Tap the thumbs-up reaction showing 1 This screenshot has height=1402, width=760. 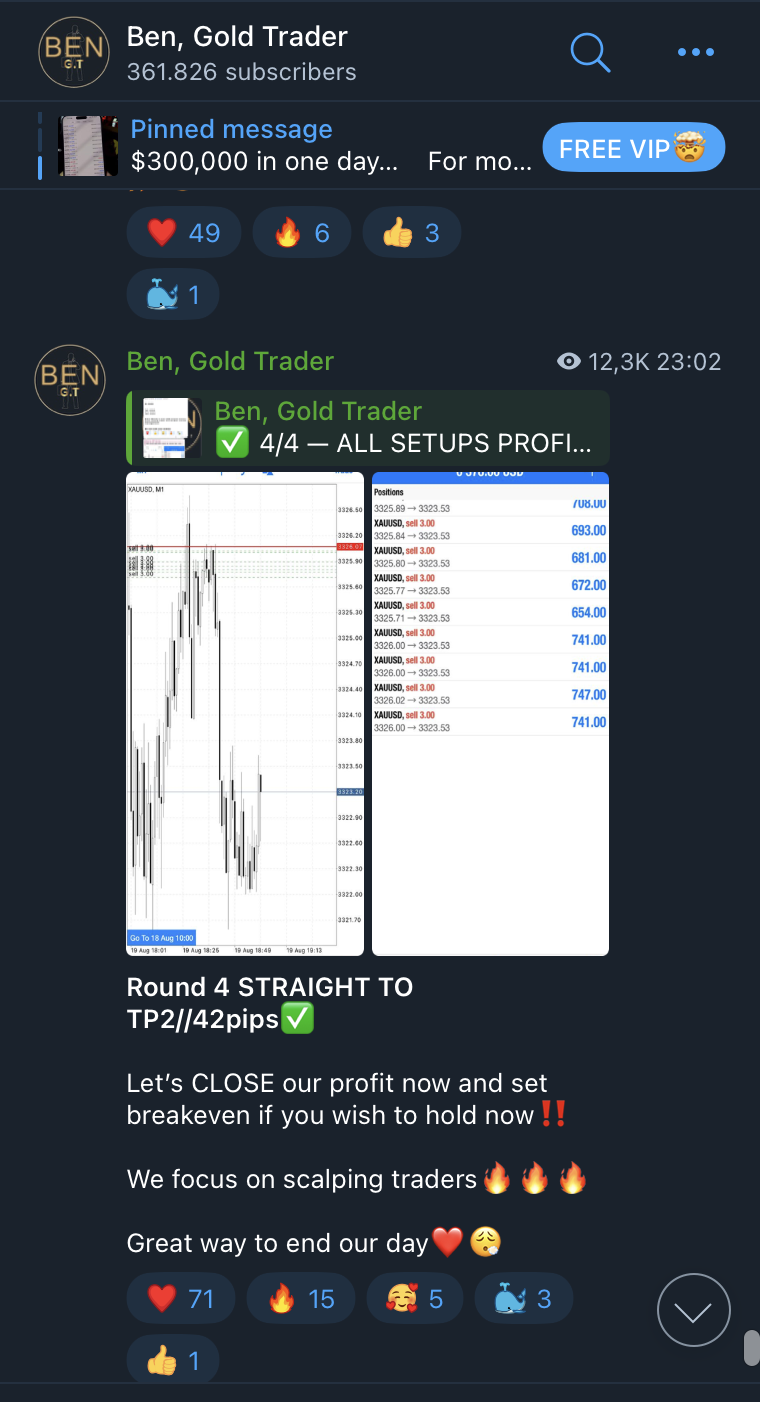pyautogui.click(x=173, y=1360)
